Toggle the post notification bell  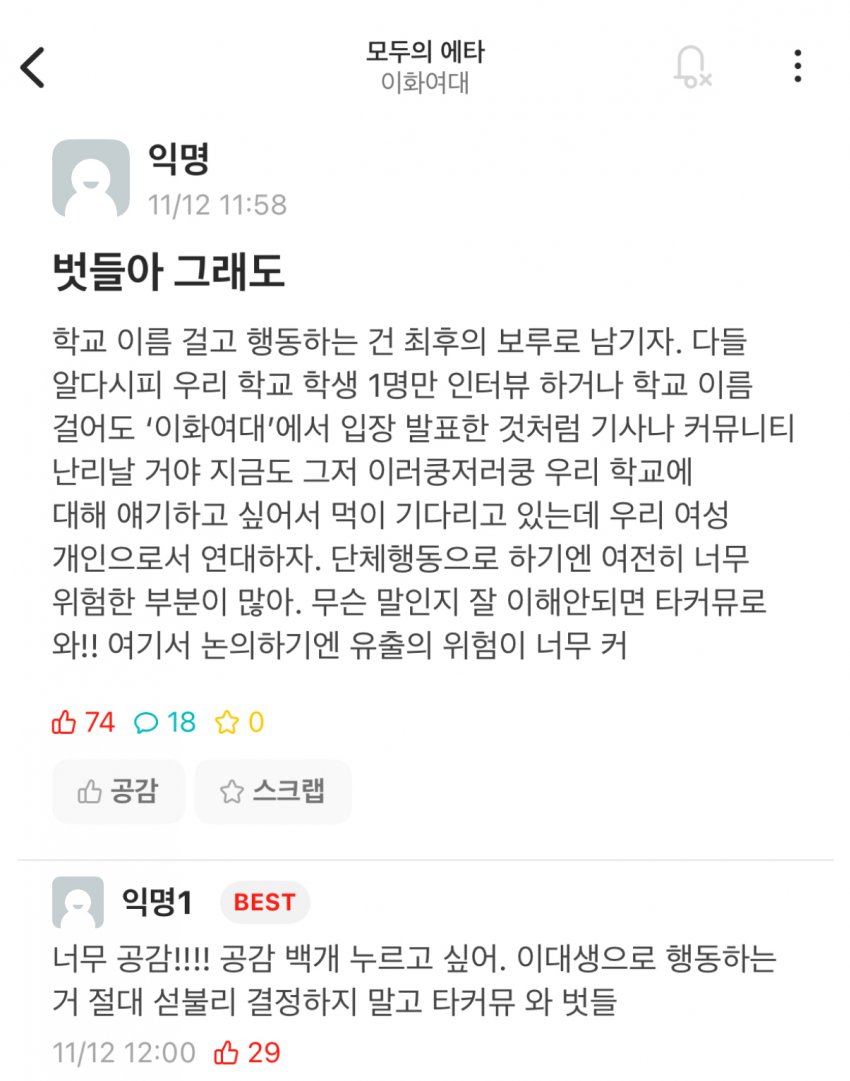click(x=691, y=66)
